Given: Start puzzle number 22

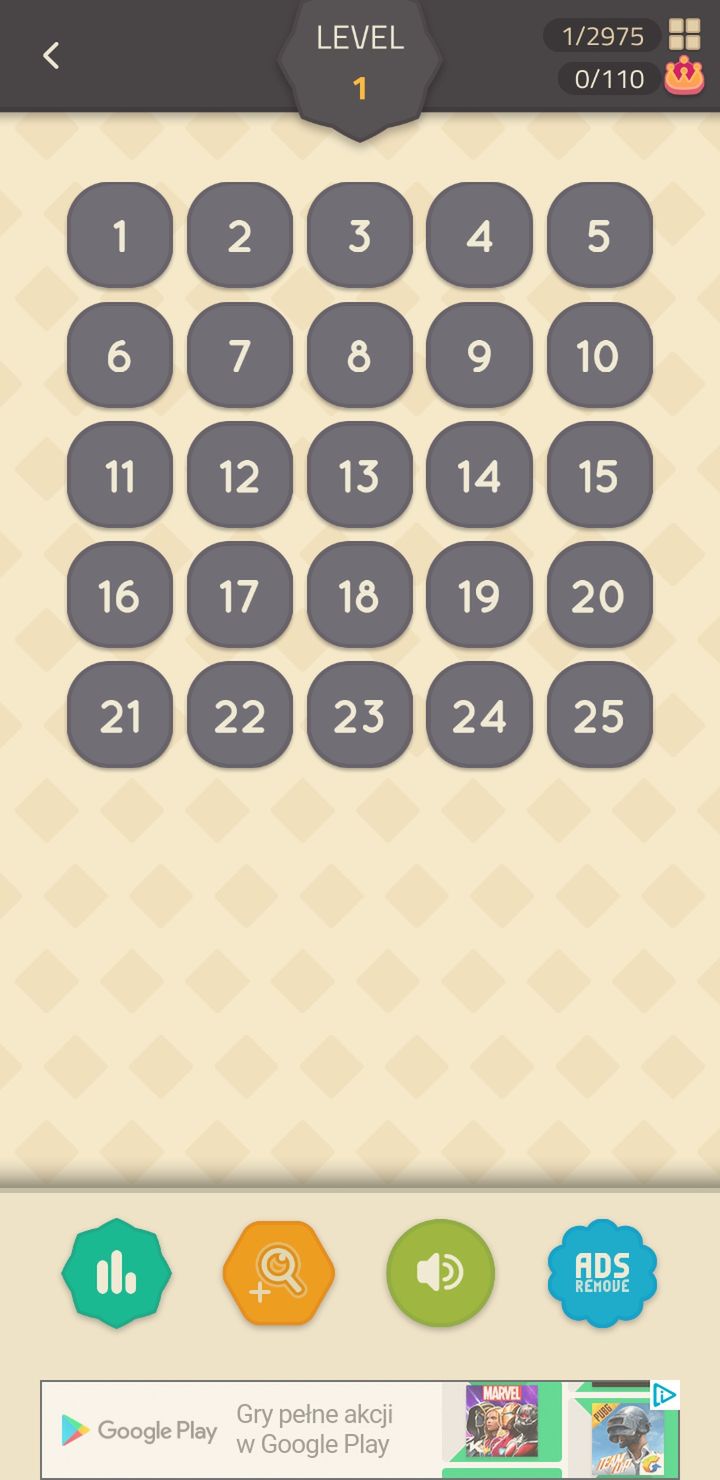Looking at the screenshot, I should click(240, 715).
